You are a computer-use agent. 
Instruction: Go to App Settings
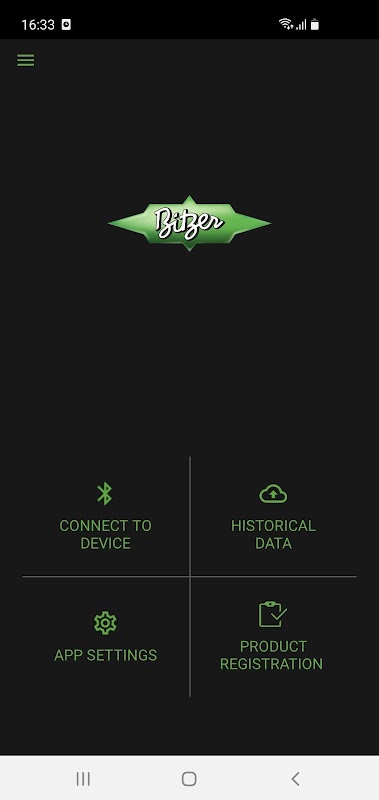pyautogui.click(x=106, y=637)
